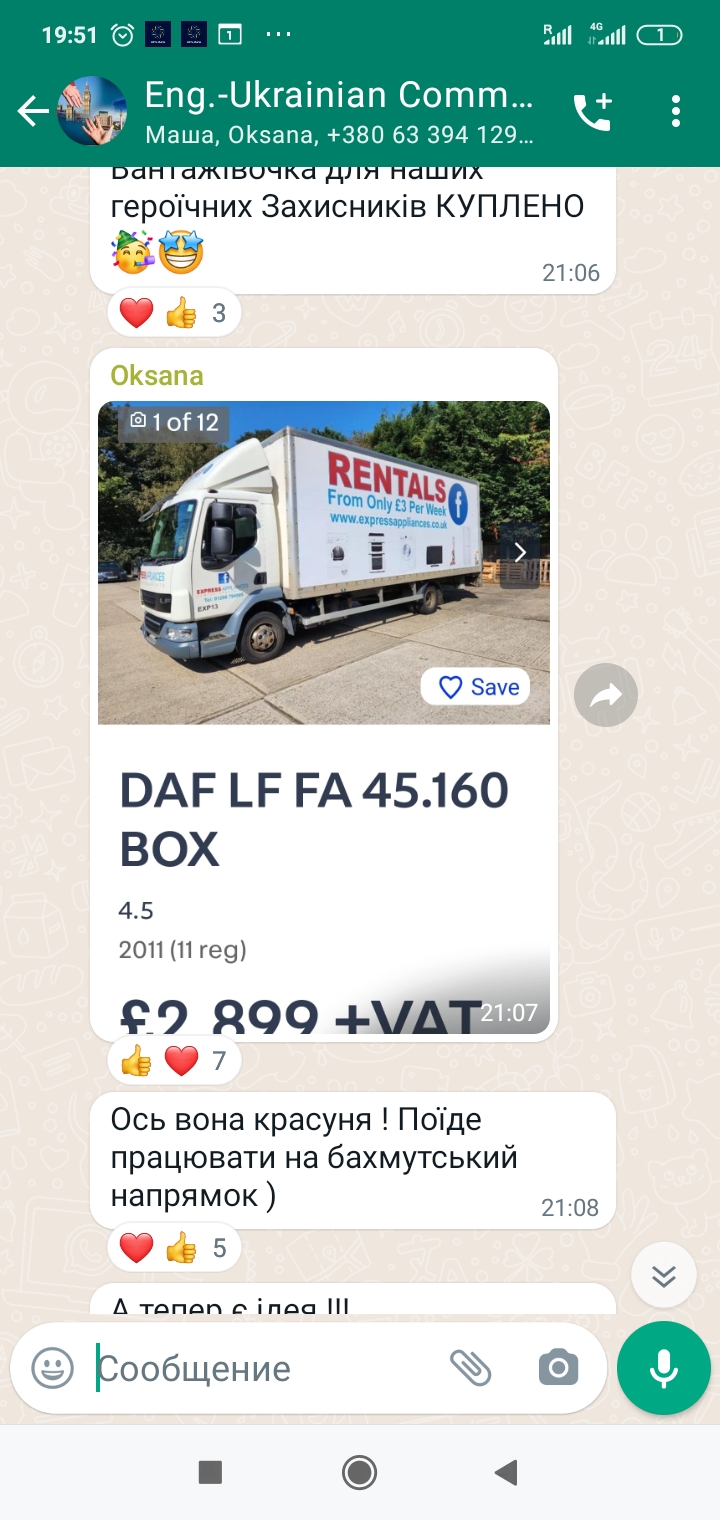View reactions on бахмутський напрямок message
This screenshot has width=720, height=1520.
tap(174, 1247)
